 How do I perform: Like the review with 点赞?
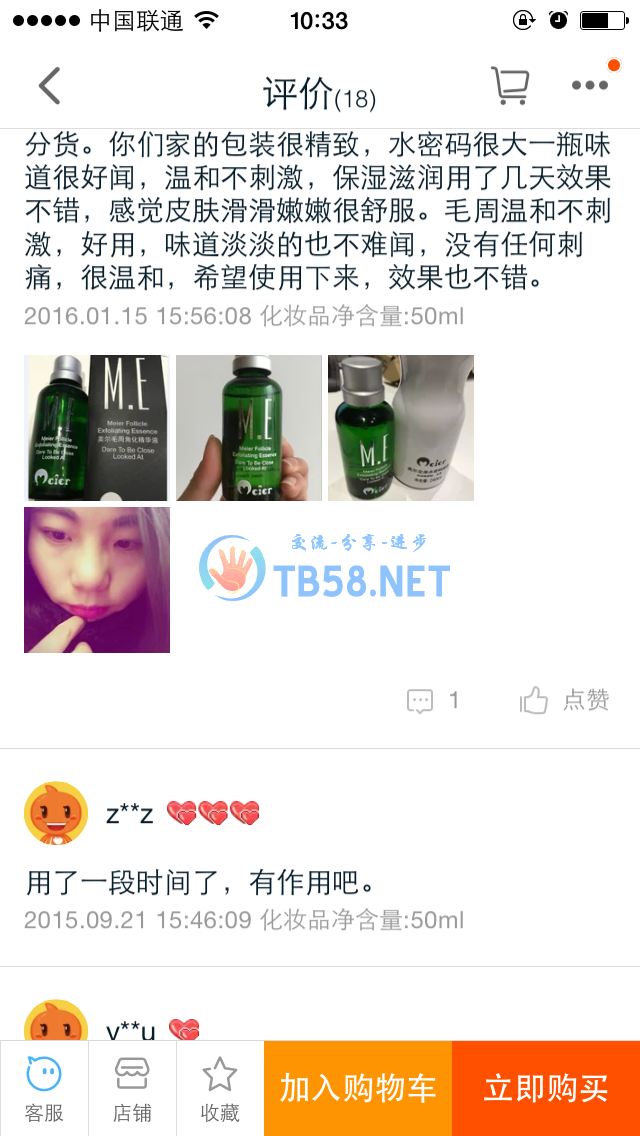tap(565, 701)
